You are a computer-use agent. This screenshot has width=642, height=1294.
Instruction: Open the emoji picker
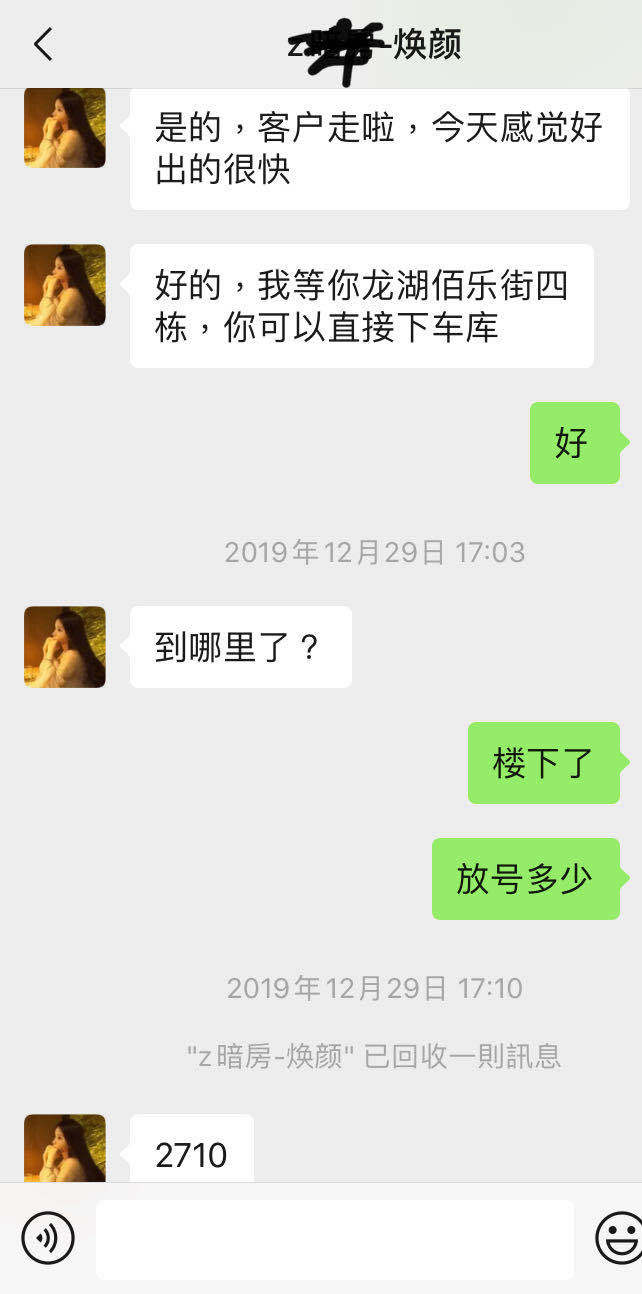point(618,1238)
